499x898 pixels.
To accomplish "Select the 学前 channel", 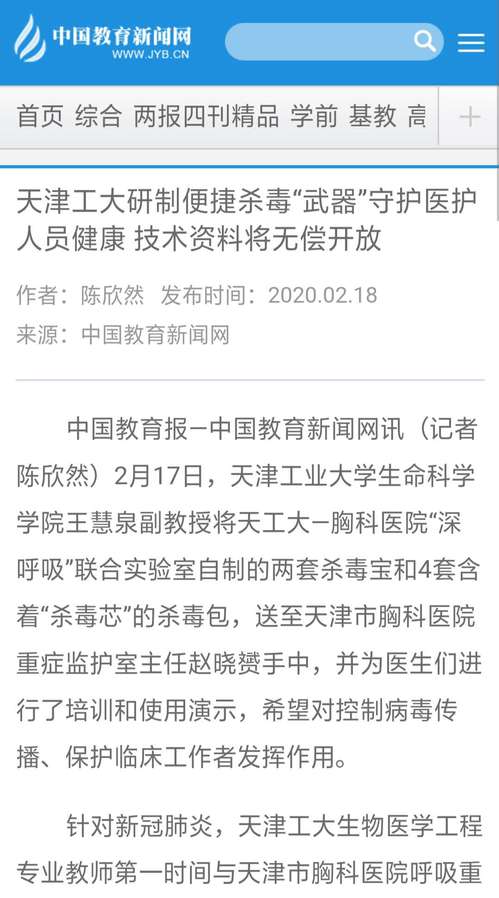I will (314, 117).
